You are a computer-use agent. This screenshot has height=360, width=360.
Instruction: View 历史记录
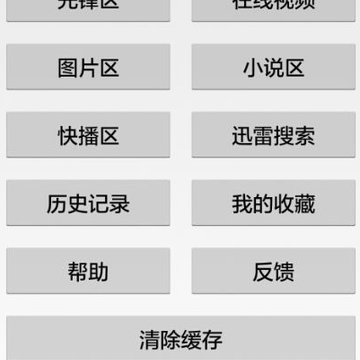(x=88, y=203)
